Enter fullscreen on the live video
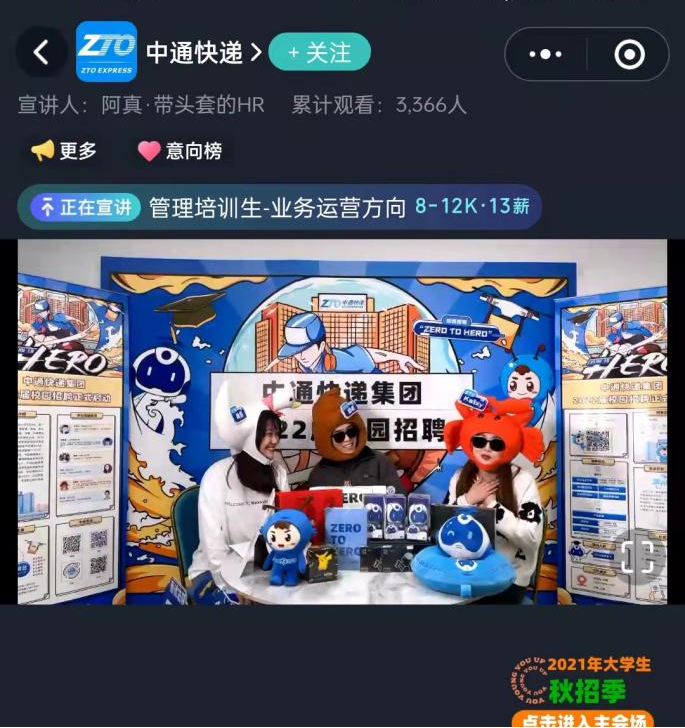The width and height of the screenshot is (685, 728). 636,556
